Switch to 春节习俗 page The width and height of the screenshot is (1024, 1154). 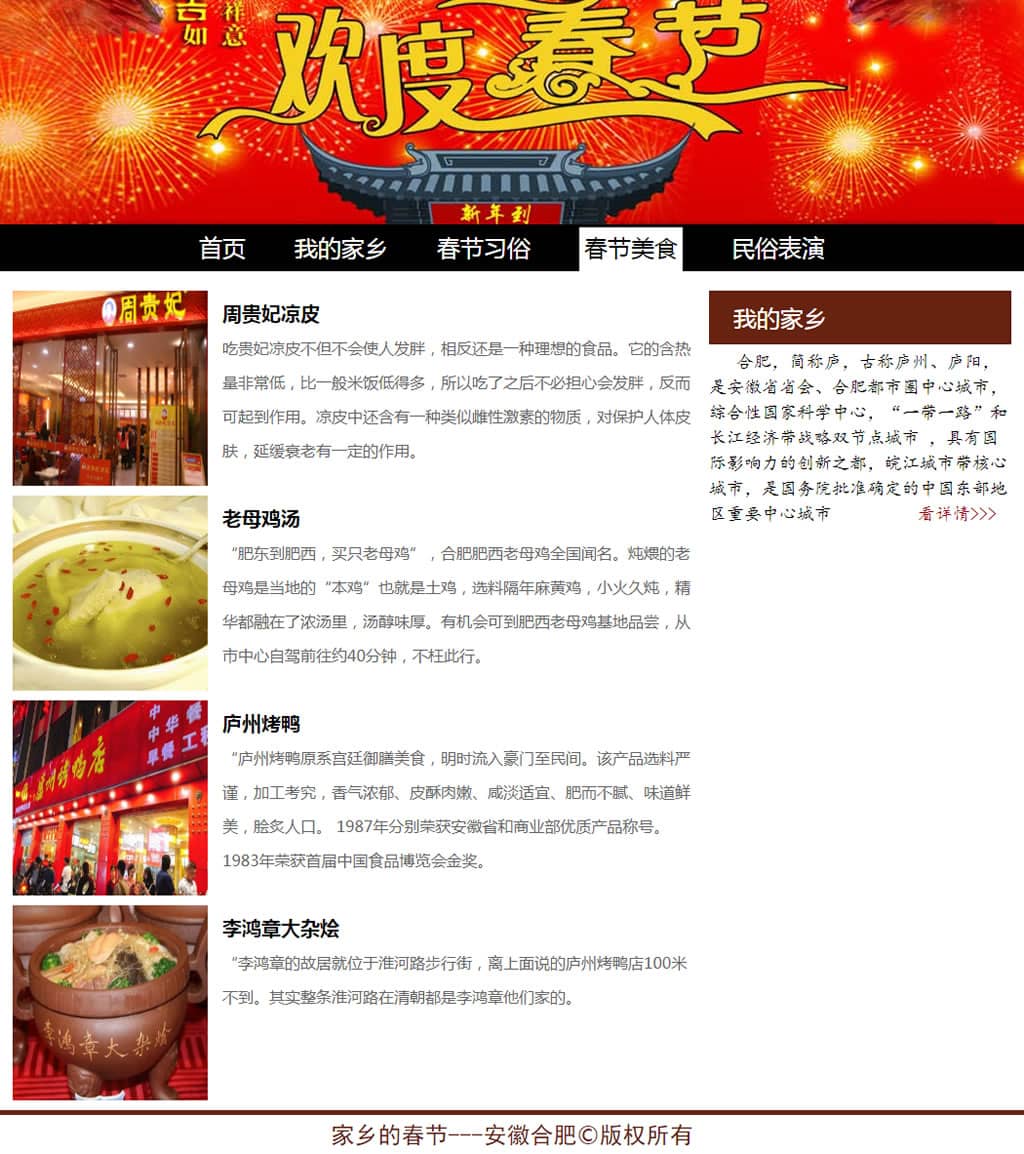(483, 249)
